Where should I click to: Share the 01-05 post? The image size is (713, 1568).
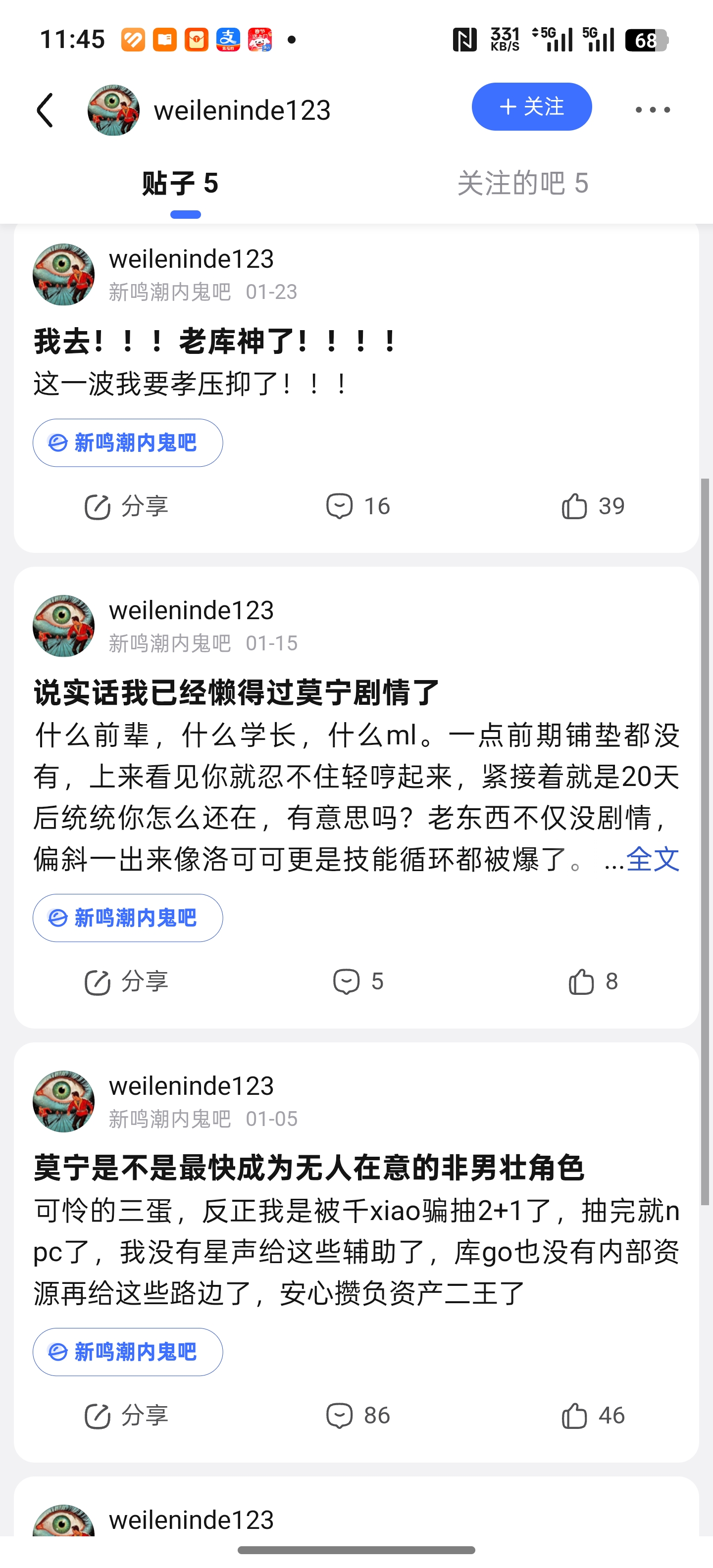(126, 1416)
